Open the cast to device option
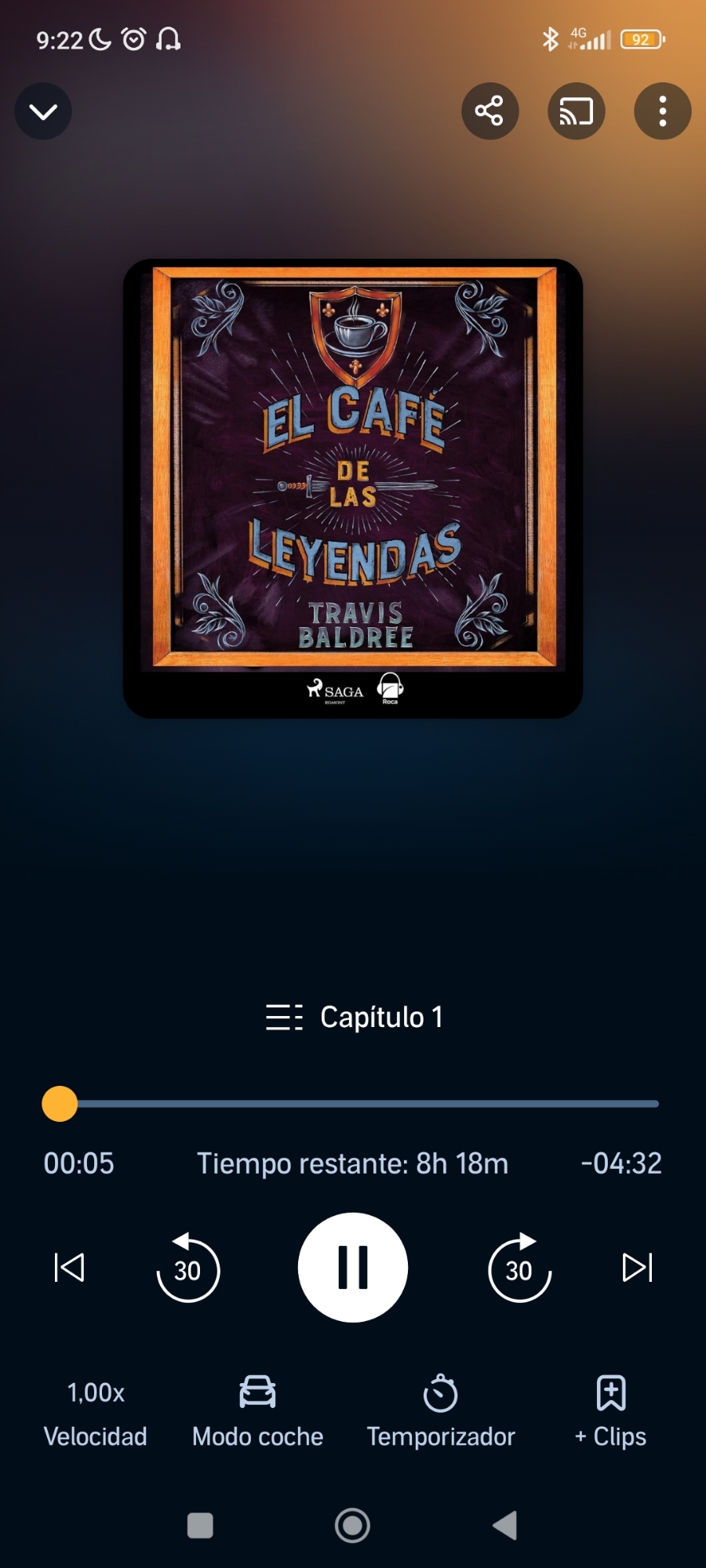Image resolution: width=706 pixels, height=1568 pixels. pos(576,111)
